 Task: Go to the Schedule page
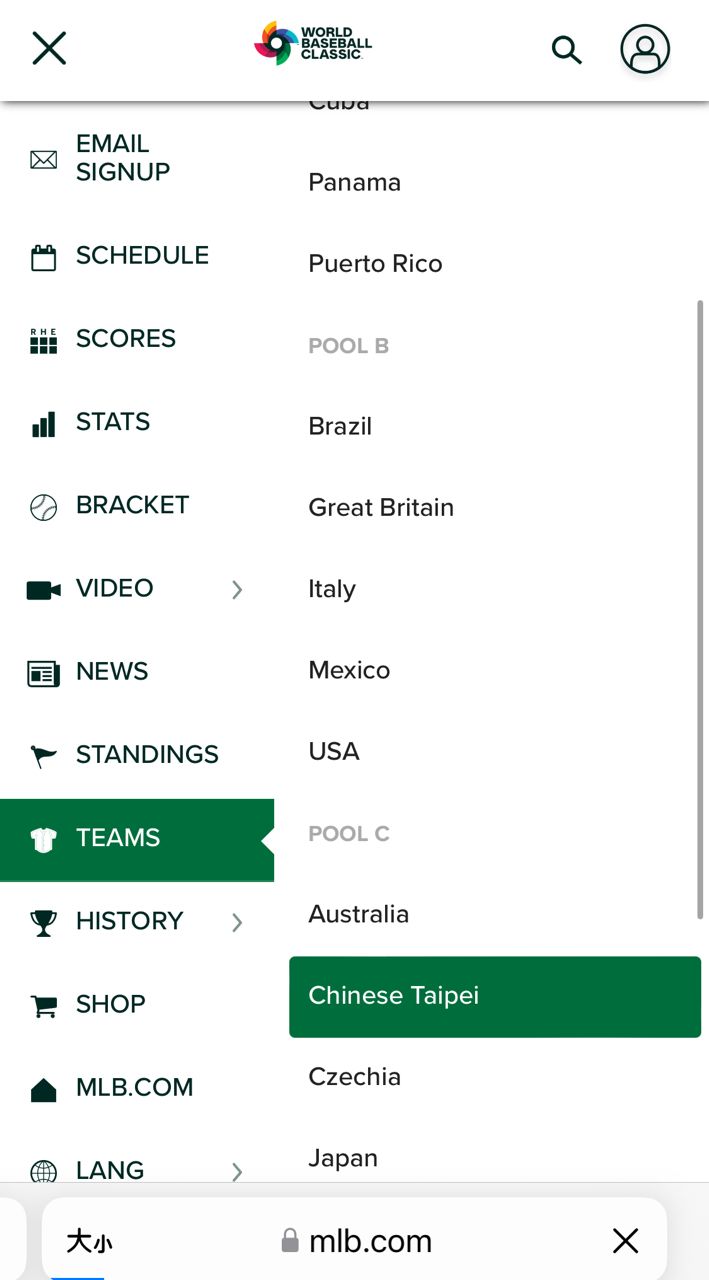pyautogui.click(x=137, y=256)
